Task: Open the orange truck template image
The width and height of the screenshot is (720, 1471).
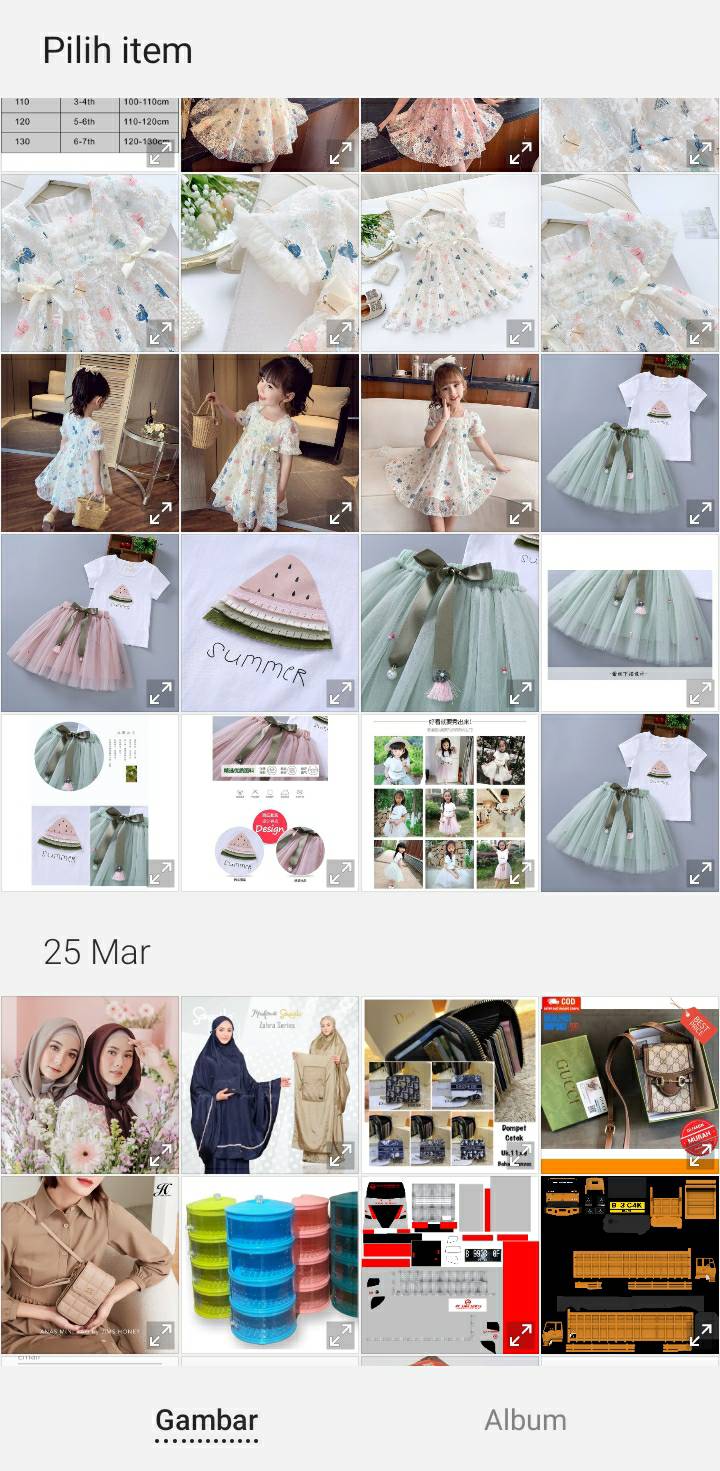Action: pyautogui.click(x=630, y=1265)
